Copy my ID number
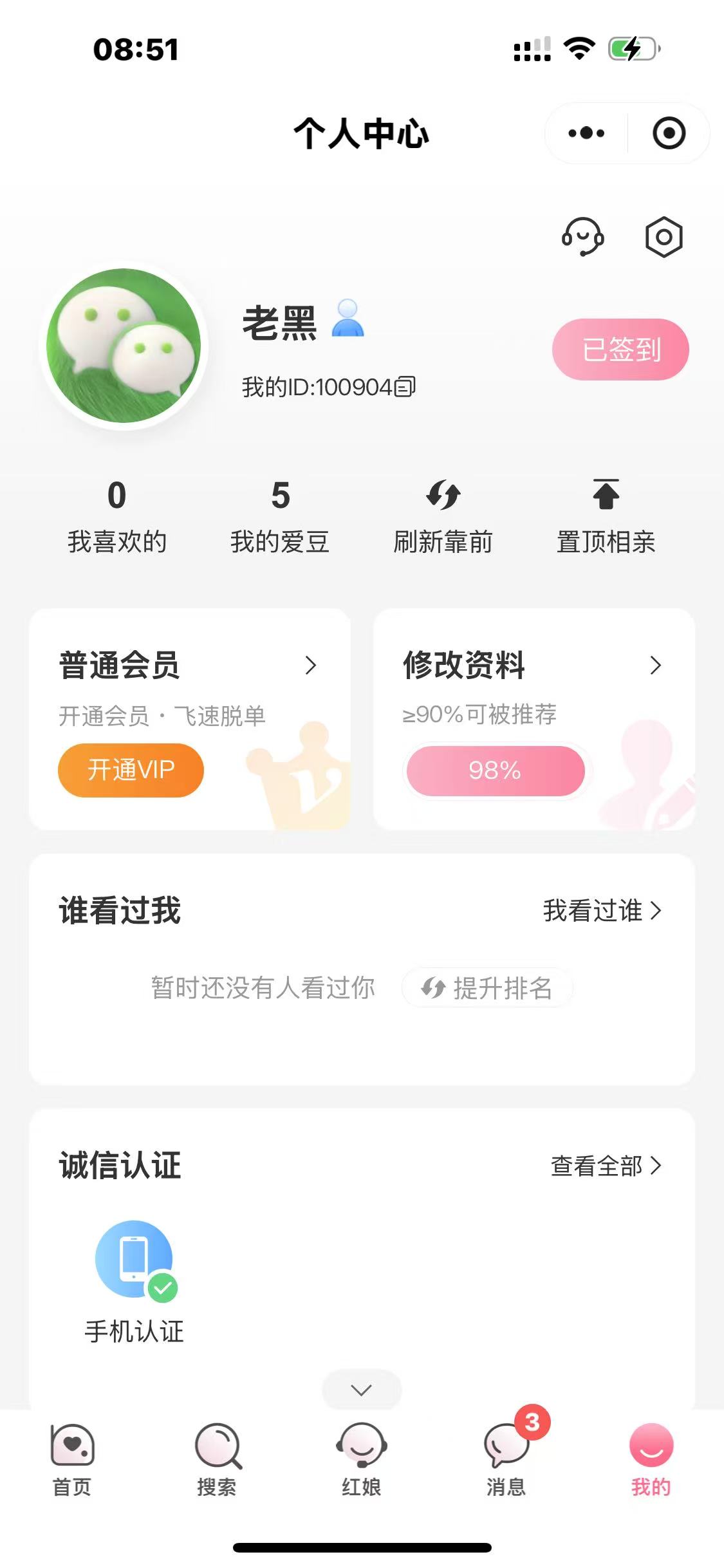The image size is (724, 1568). [x=405, y=386]
